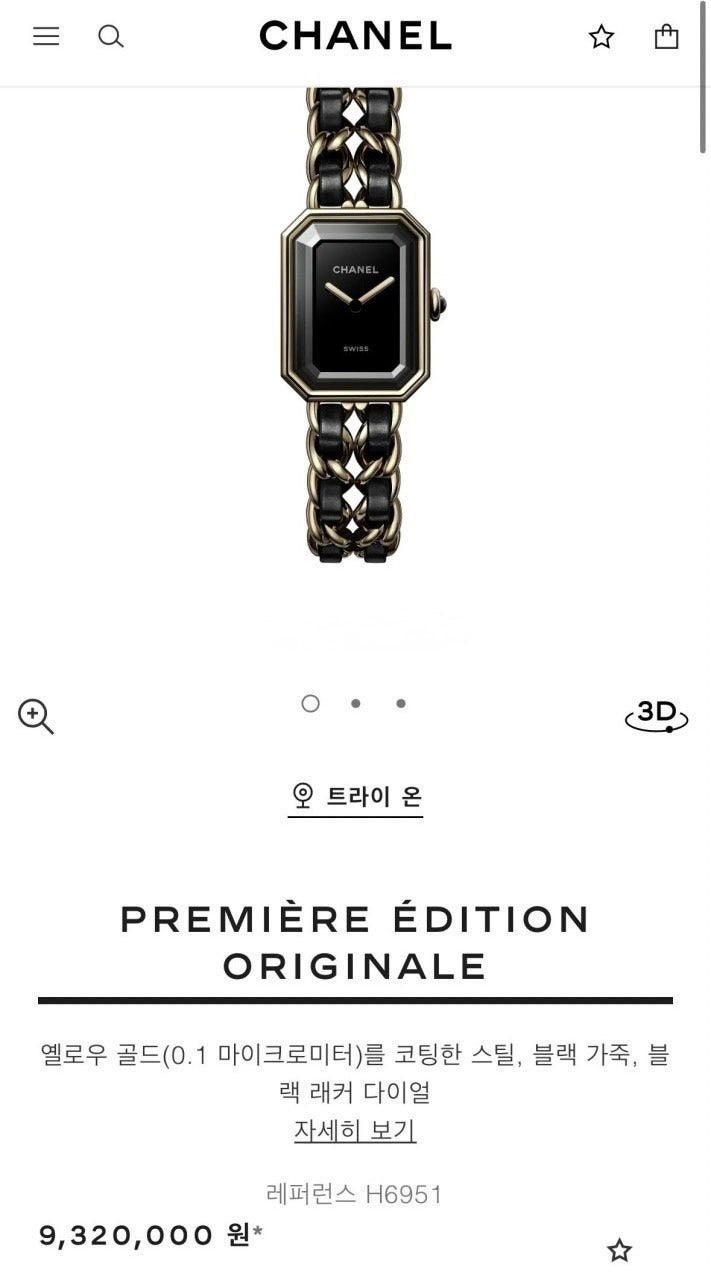This screenshot has height=1272, width=711.
Task: Open 자세히 보기 details link
Action: [355, 1131]
